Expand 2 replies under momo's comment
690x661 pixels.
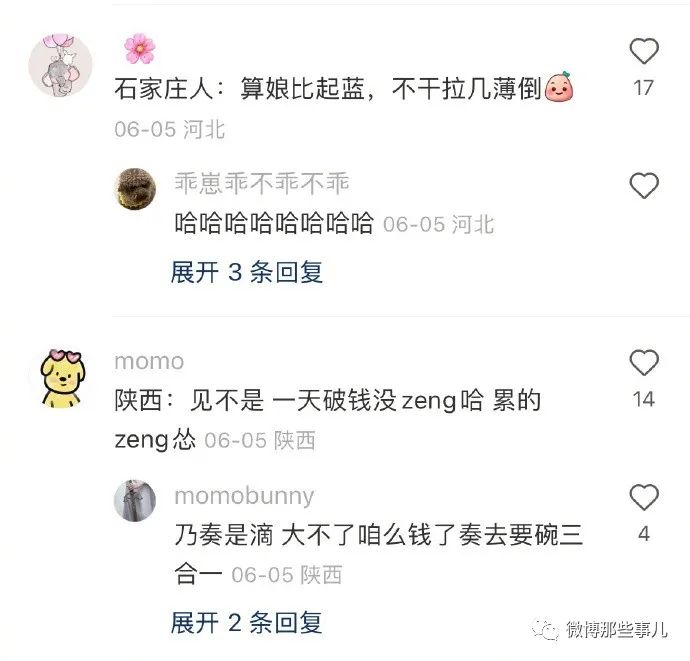246,622
